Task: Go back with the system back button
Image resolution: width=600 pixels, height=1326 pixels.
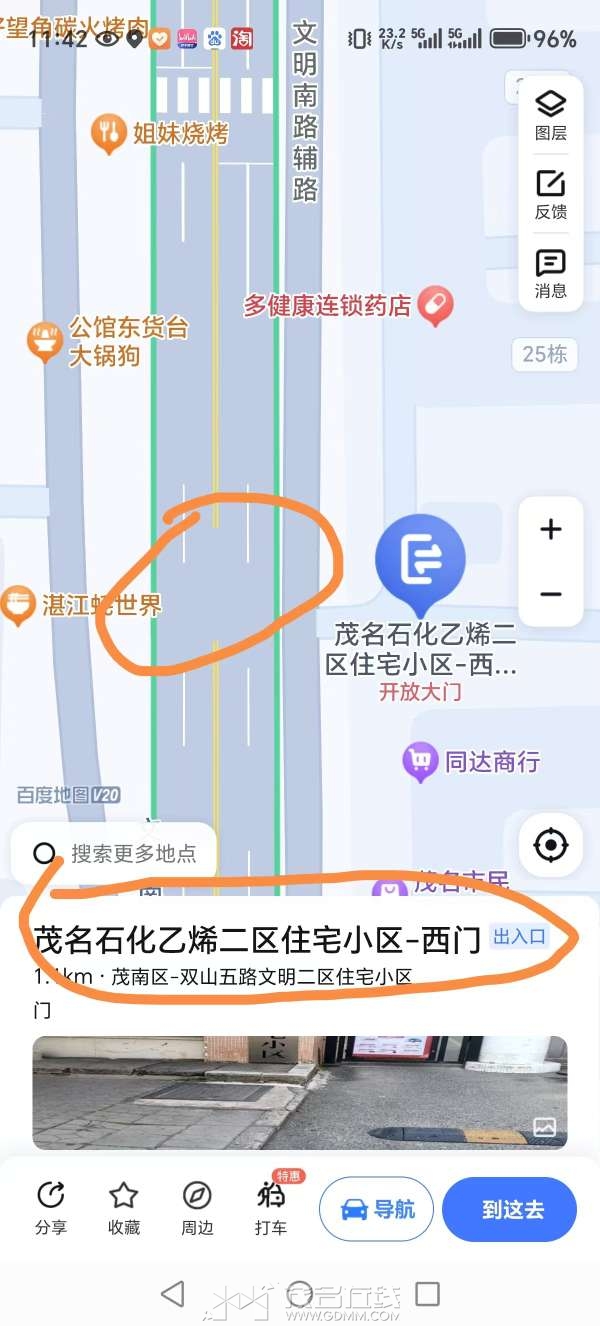Action: (172, 1294)
